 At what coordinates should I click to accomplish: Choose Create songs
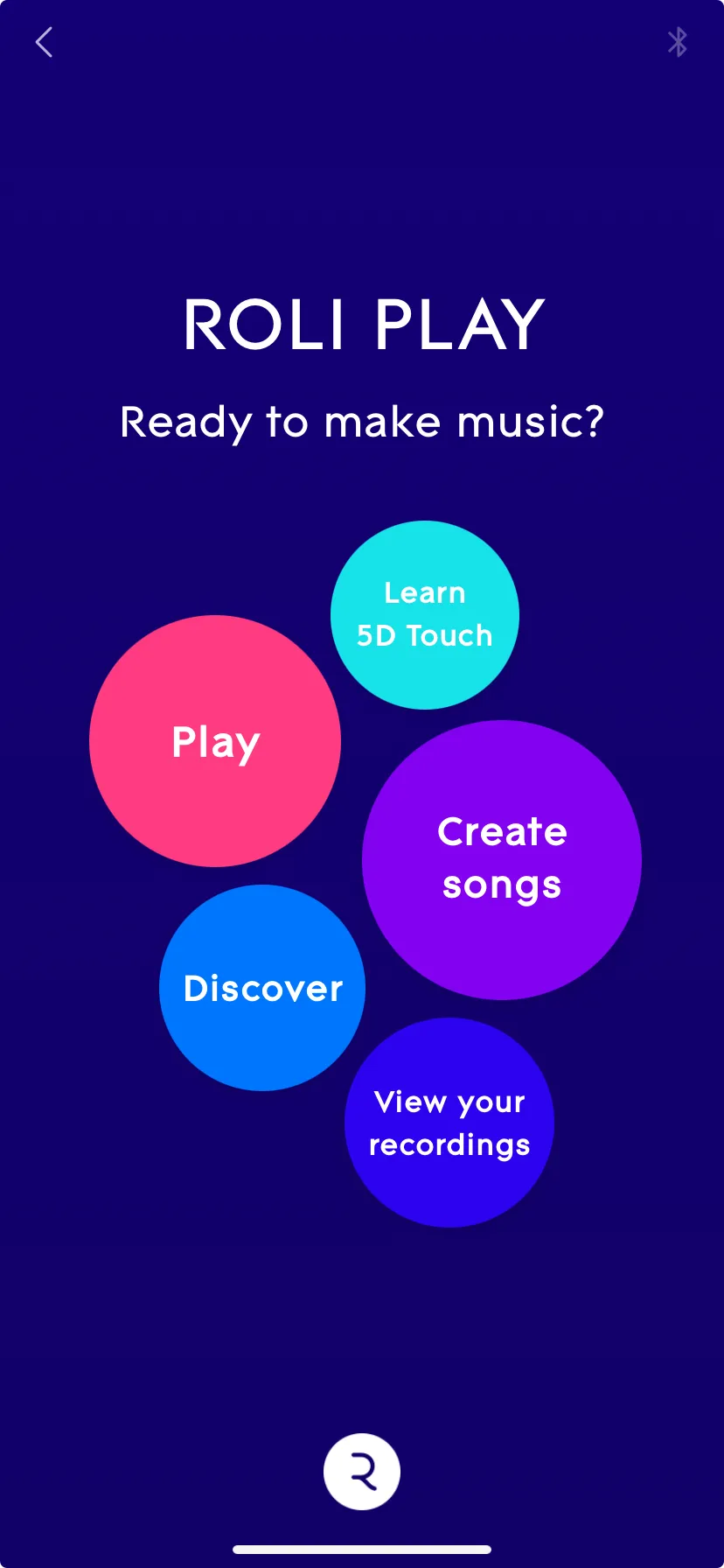(502, 860)
